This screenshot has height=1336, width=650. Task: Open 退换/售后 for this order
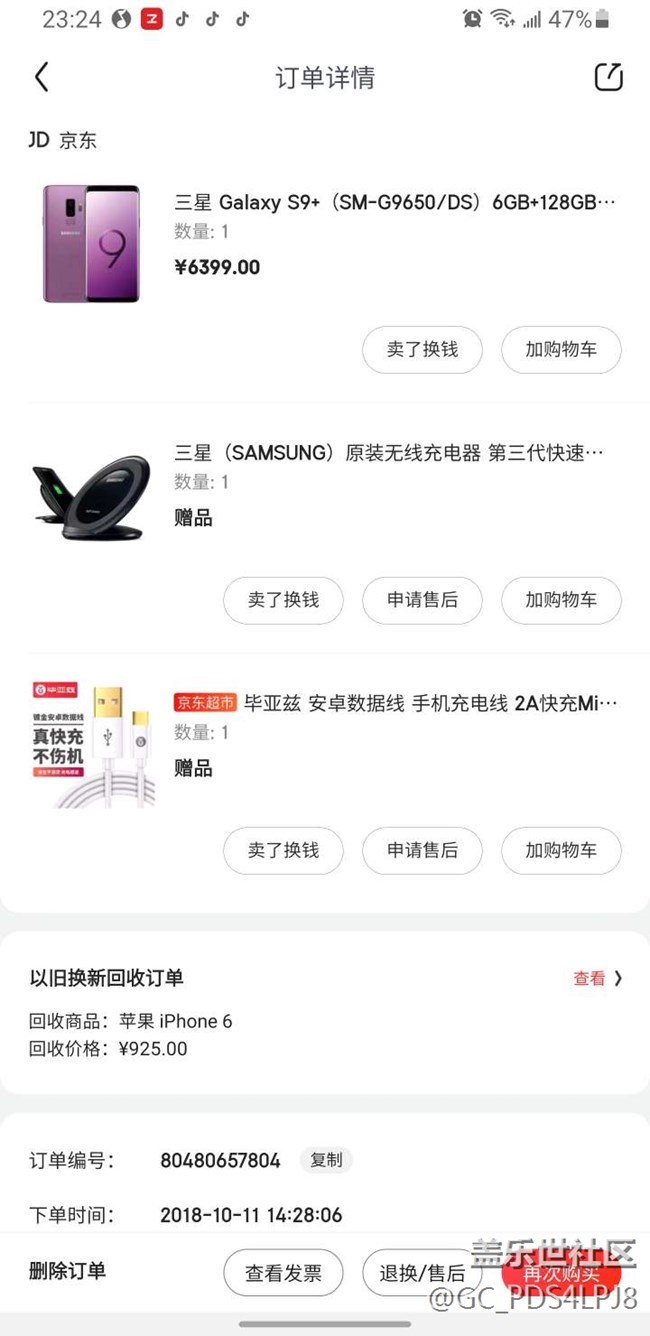(422, 1273)
